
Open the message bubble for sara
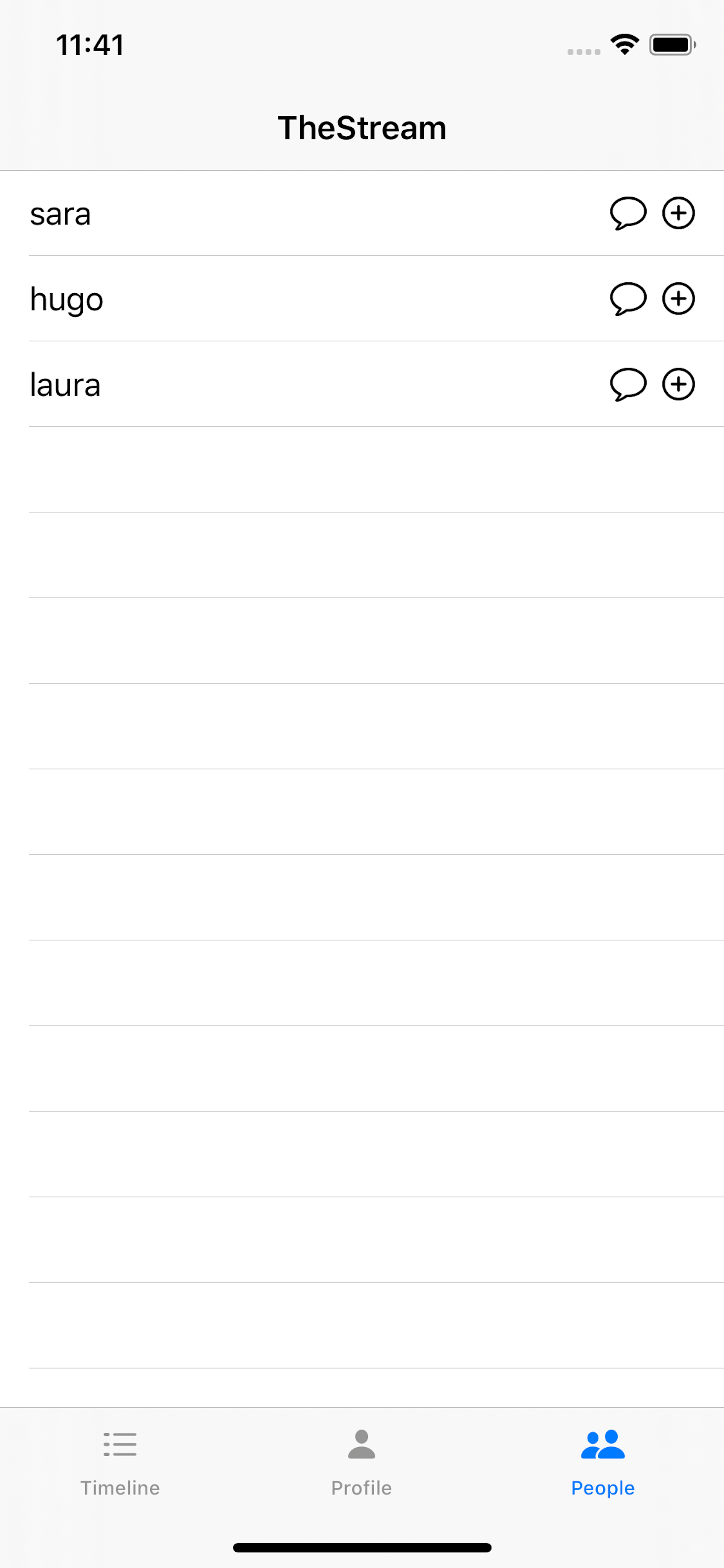pos(627,213)
